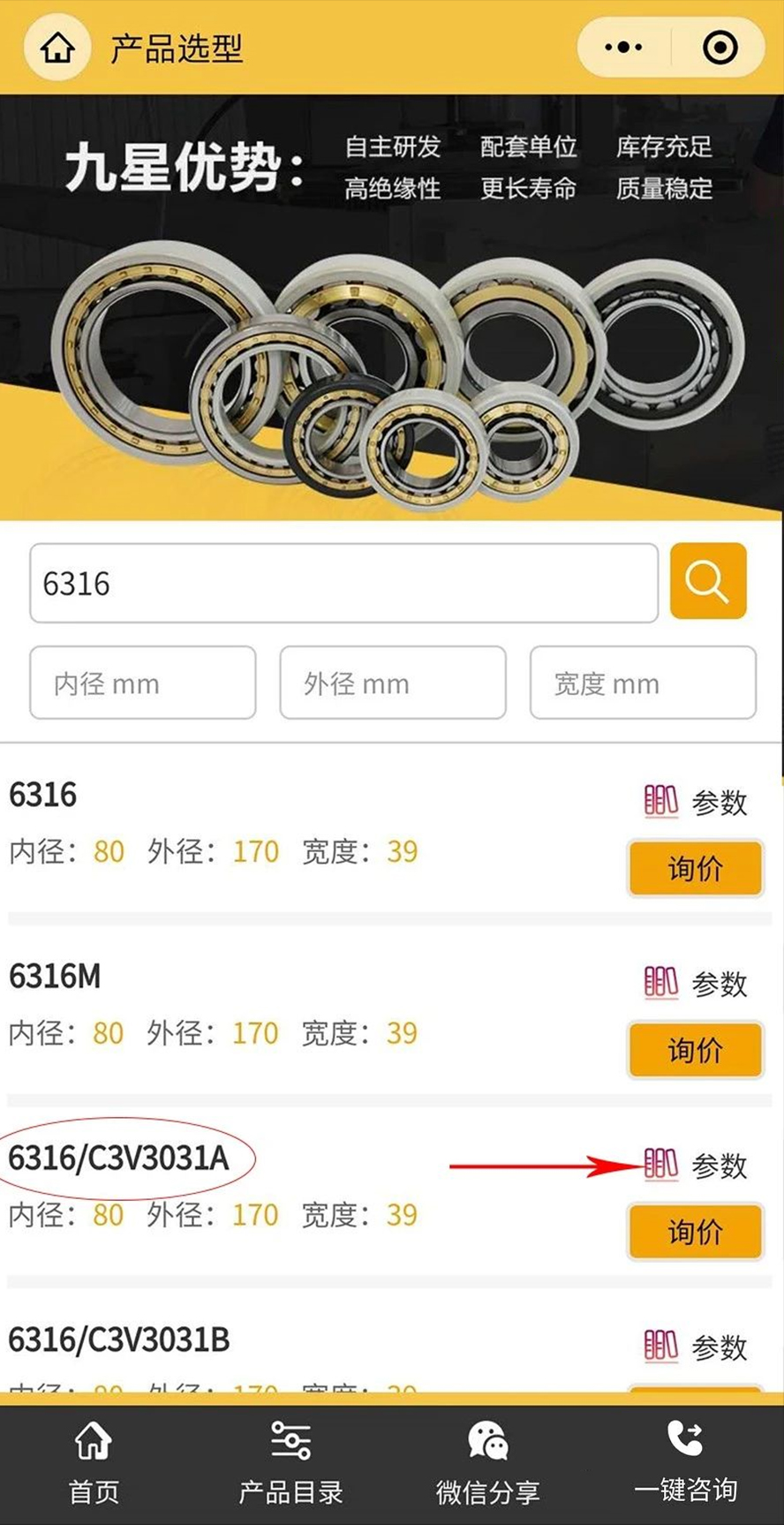Viewport: 784px width, 1525px height.
Task: Focus the 内径 mm input field
Action: click(143, 683)
